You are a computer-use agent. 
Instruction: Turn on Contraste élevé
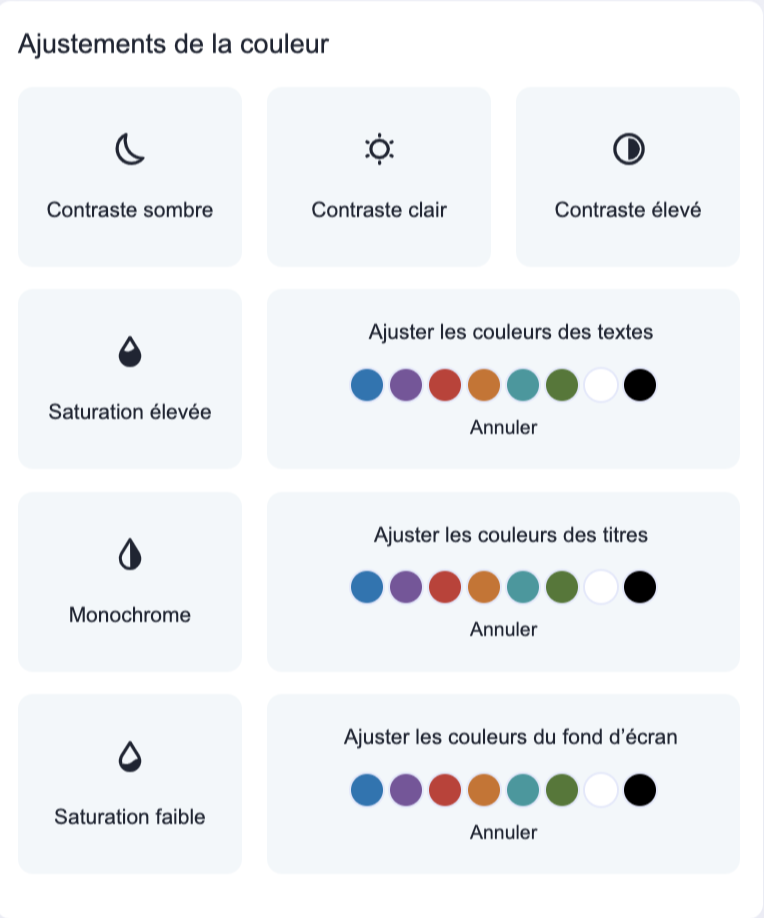point(628,177)
